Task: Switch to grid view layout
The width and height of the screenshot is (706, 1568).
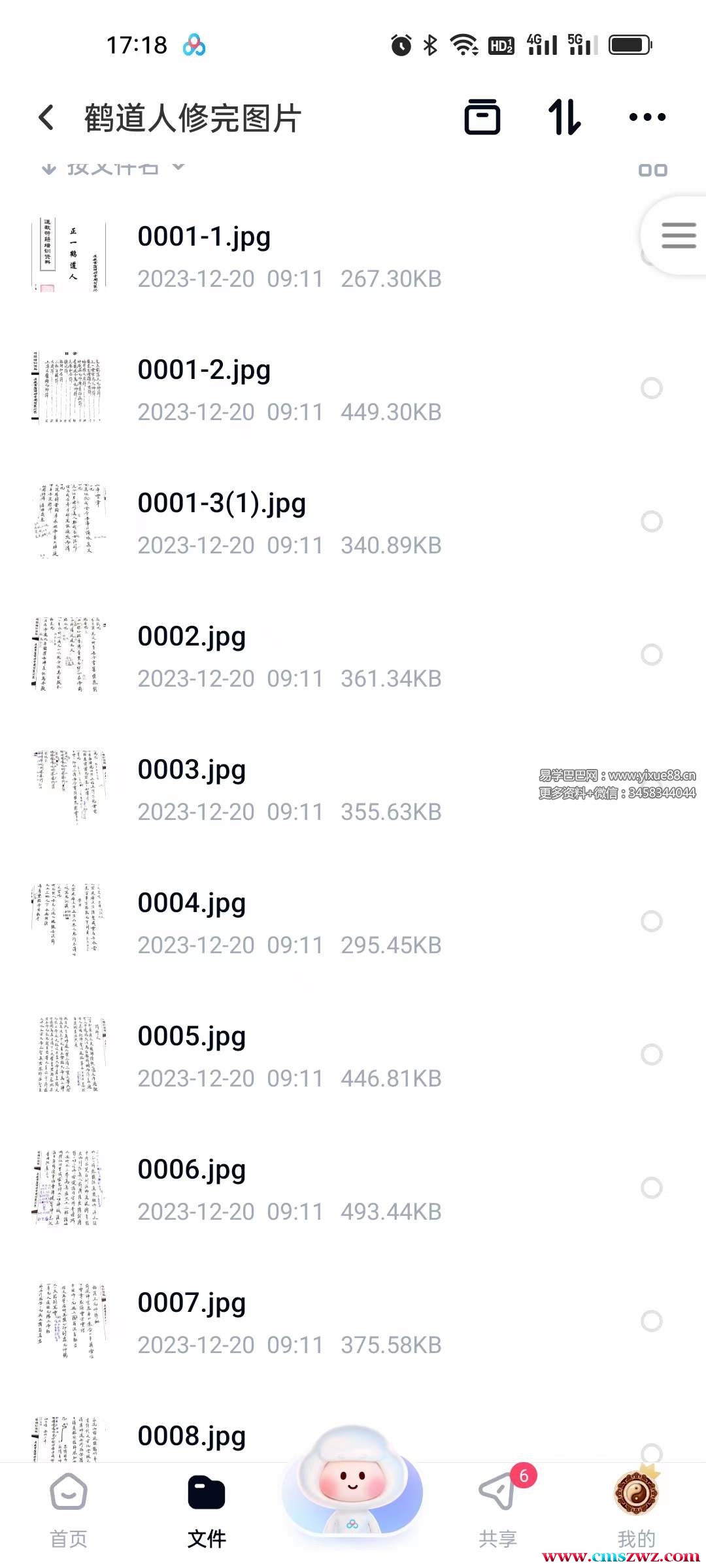Action: pos(652,171)
